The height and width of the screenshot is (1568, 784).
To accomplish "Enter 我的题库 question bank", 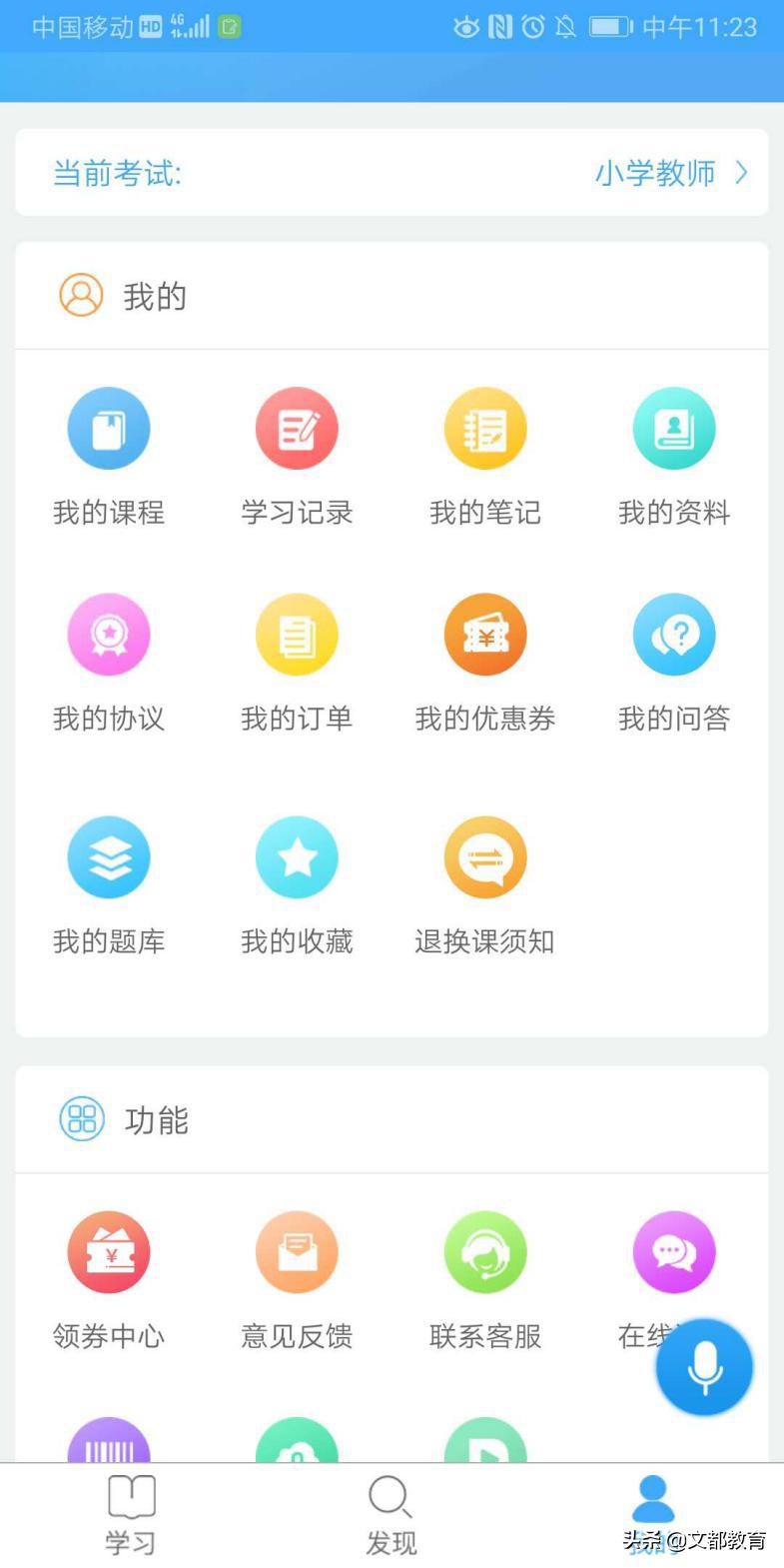I will pyautogui.click(x=108, y=883).
